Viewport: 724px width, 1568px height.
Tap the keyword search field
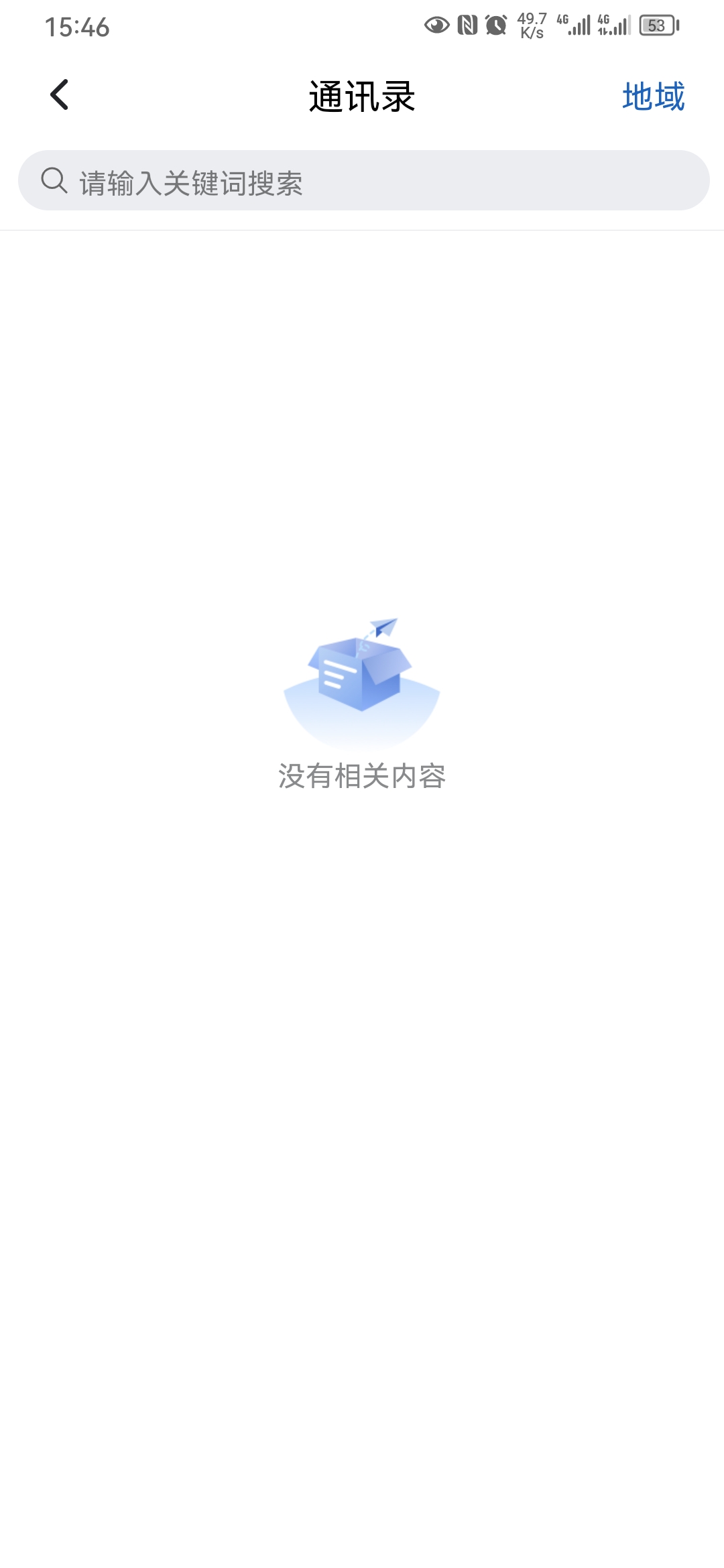[363, 180]
